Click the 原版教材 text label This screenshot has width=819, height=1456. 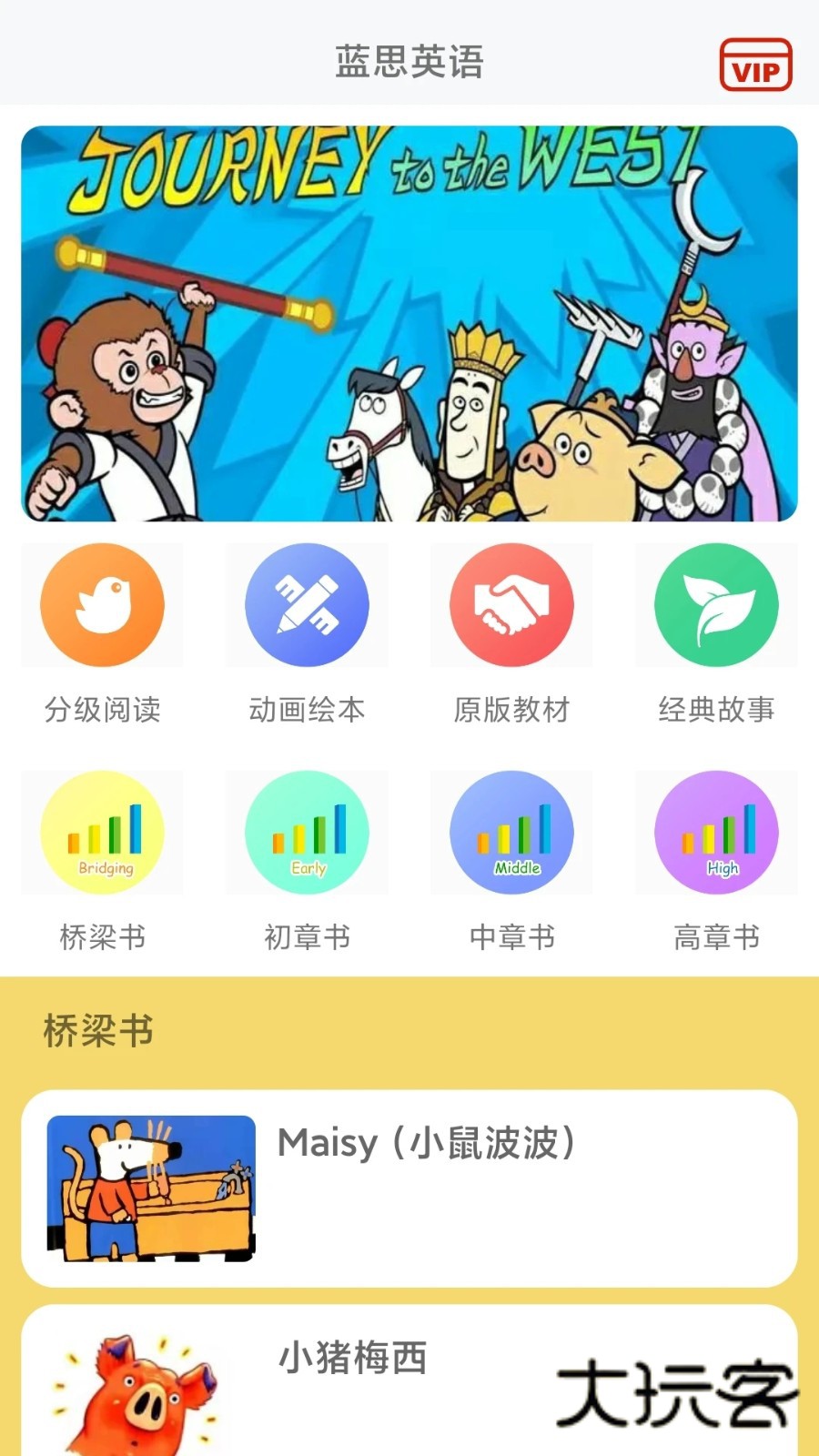click(512, 712)
